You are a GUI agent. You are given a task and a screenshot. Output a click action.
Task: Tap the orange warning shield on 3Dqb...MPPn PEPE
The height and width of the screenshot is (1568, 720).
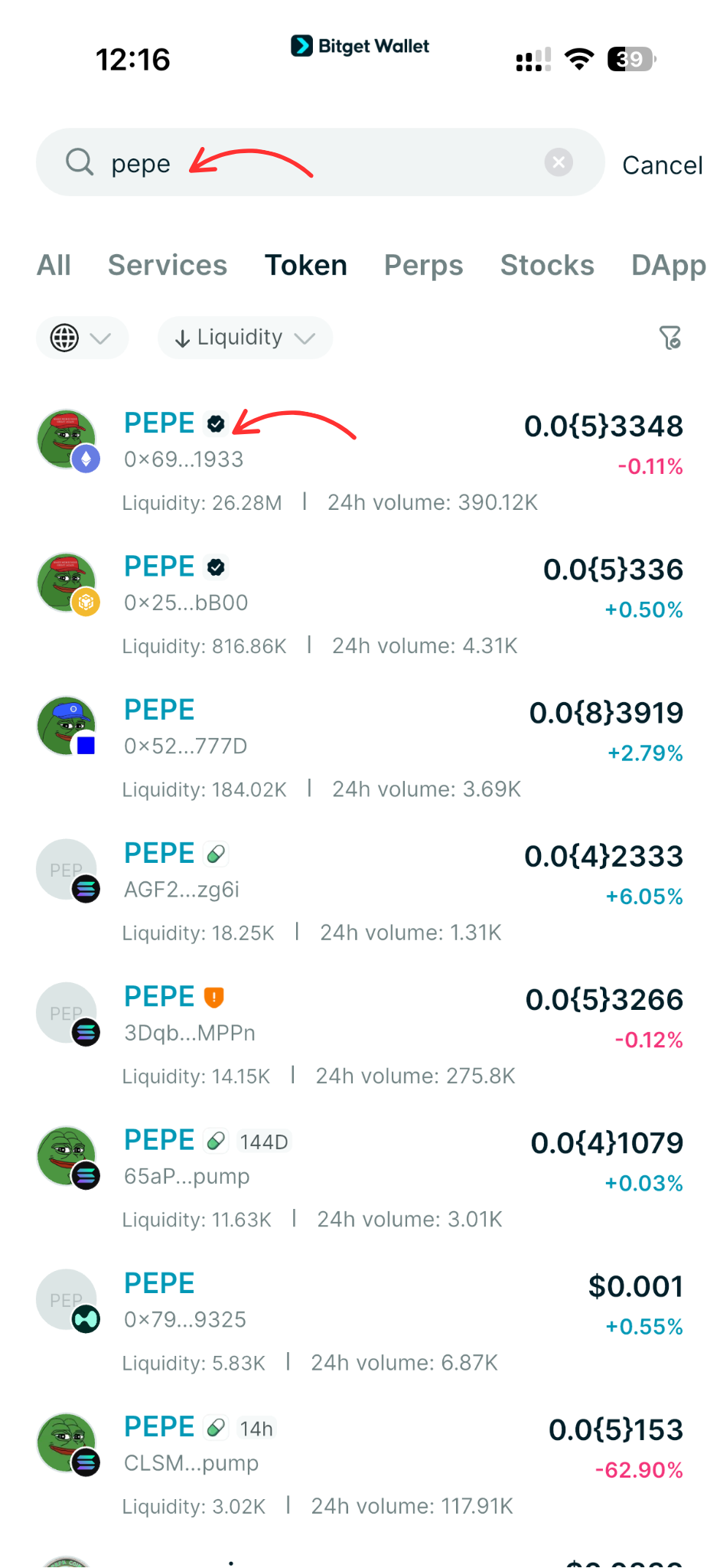[214, 996]
